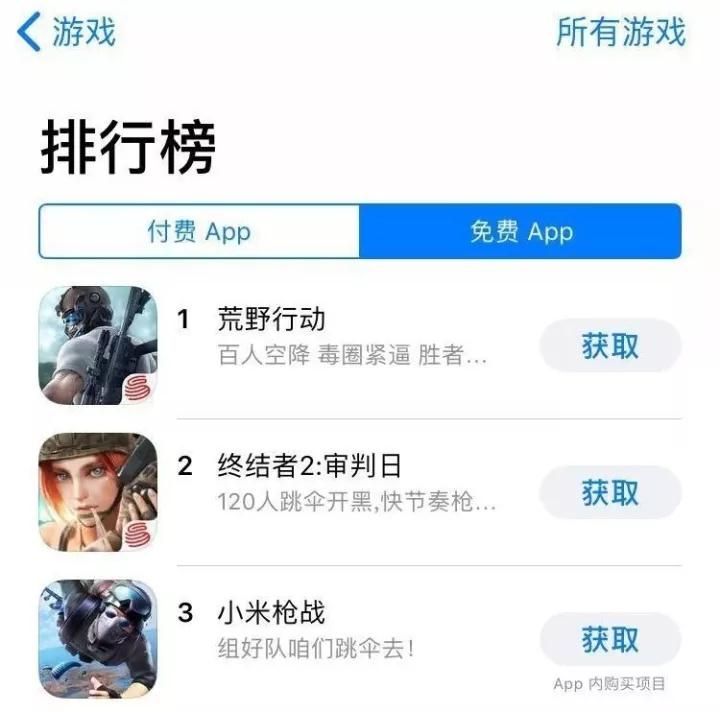Get the 荒野行动 game
This screenshot has height=712, width=720.
610,346
